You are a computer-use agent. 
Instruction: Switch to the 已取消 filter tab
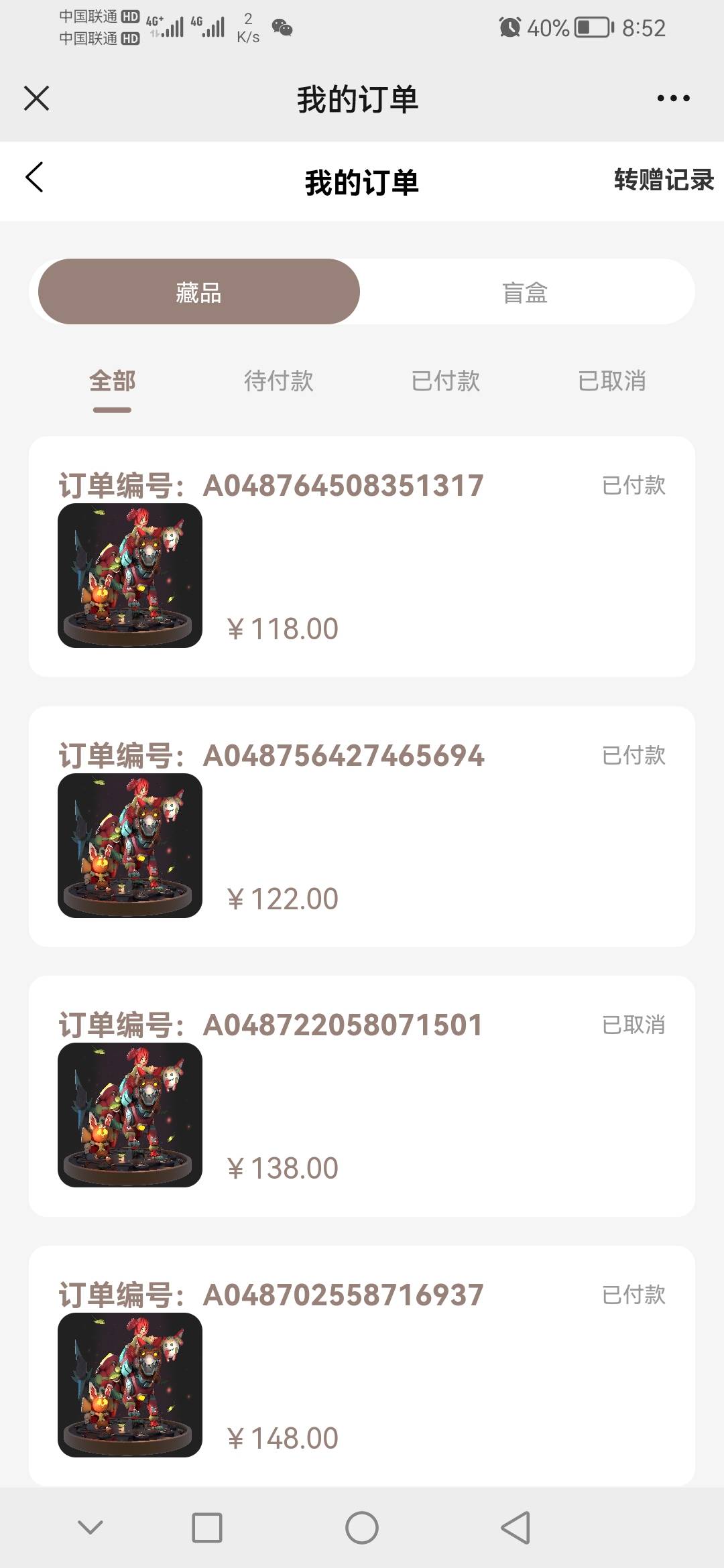click(x=611, y=381)
